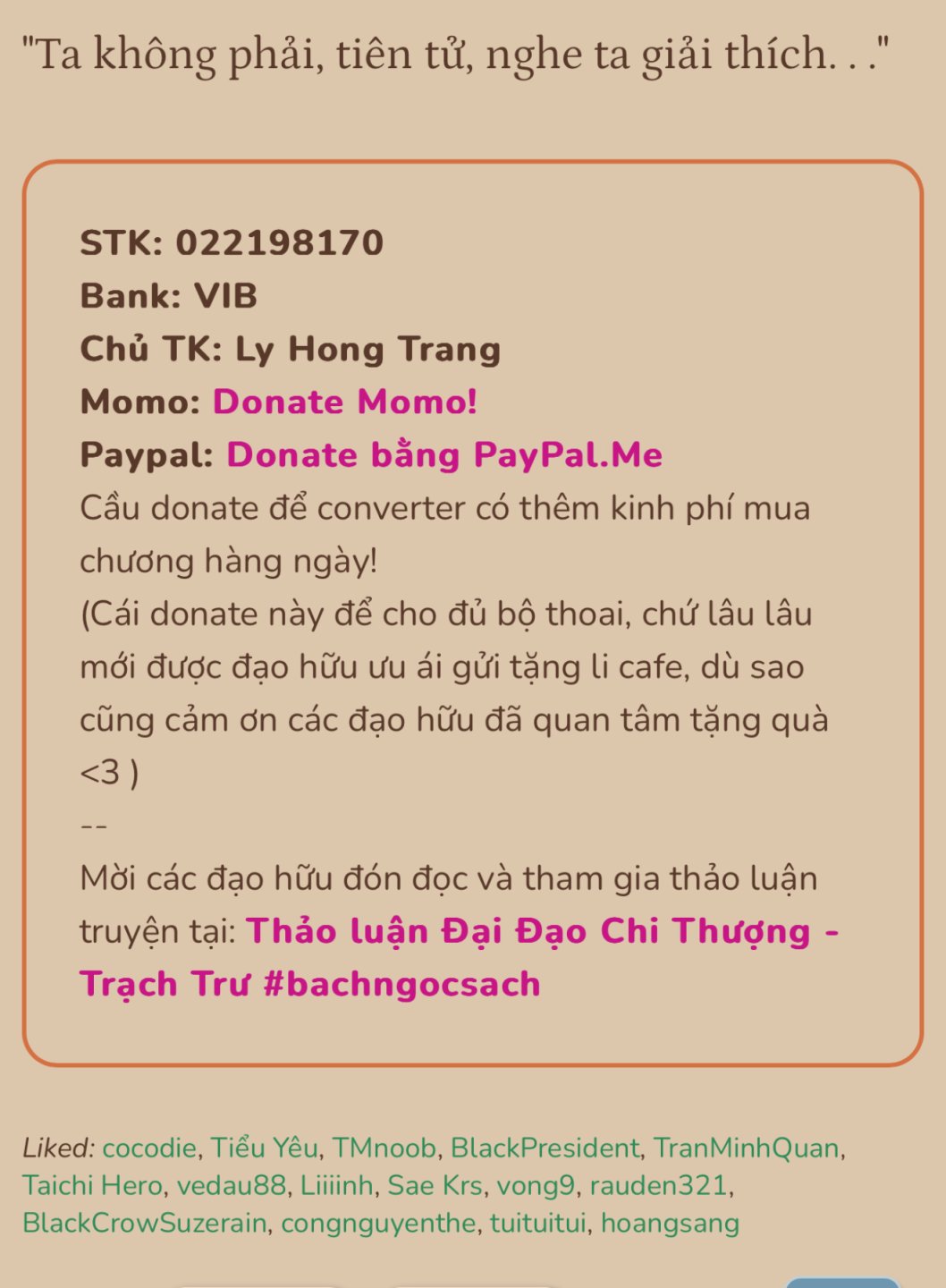The image size is (946, 1288).
Task: Go to hoangsang's profile
Action: [x=670, y=1224]
